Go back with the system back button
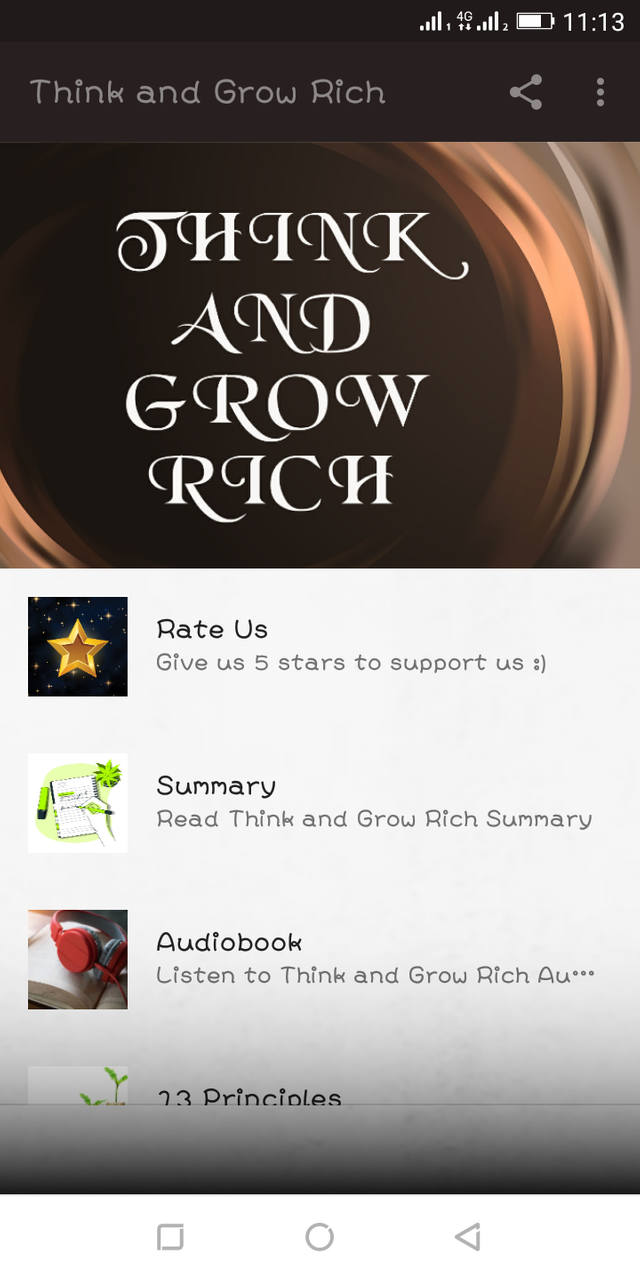The image size is (640, 1280). (468, 1237)
